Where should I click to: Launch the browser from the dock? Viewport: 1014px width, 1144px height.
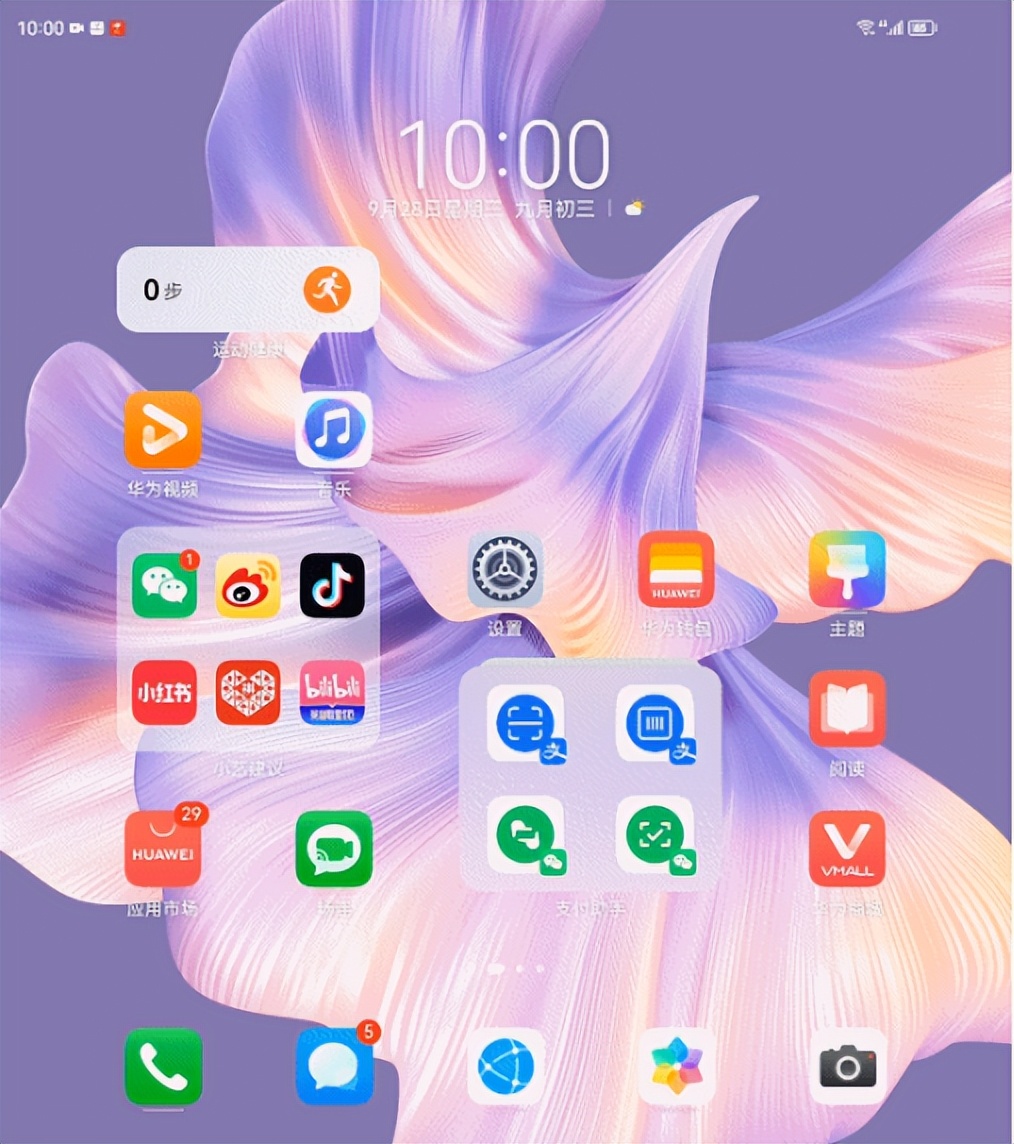point(505,1066)
